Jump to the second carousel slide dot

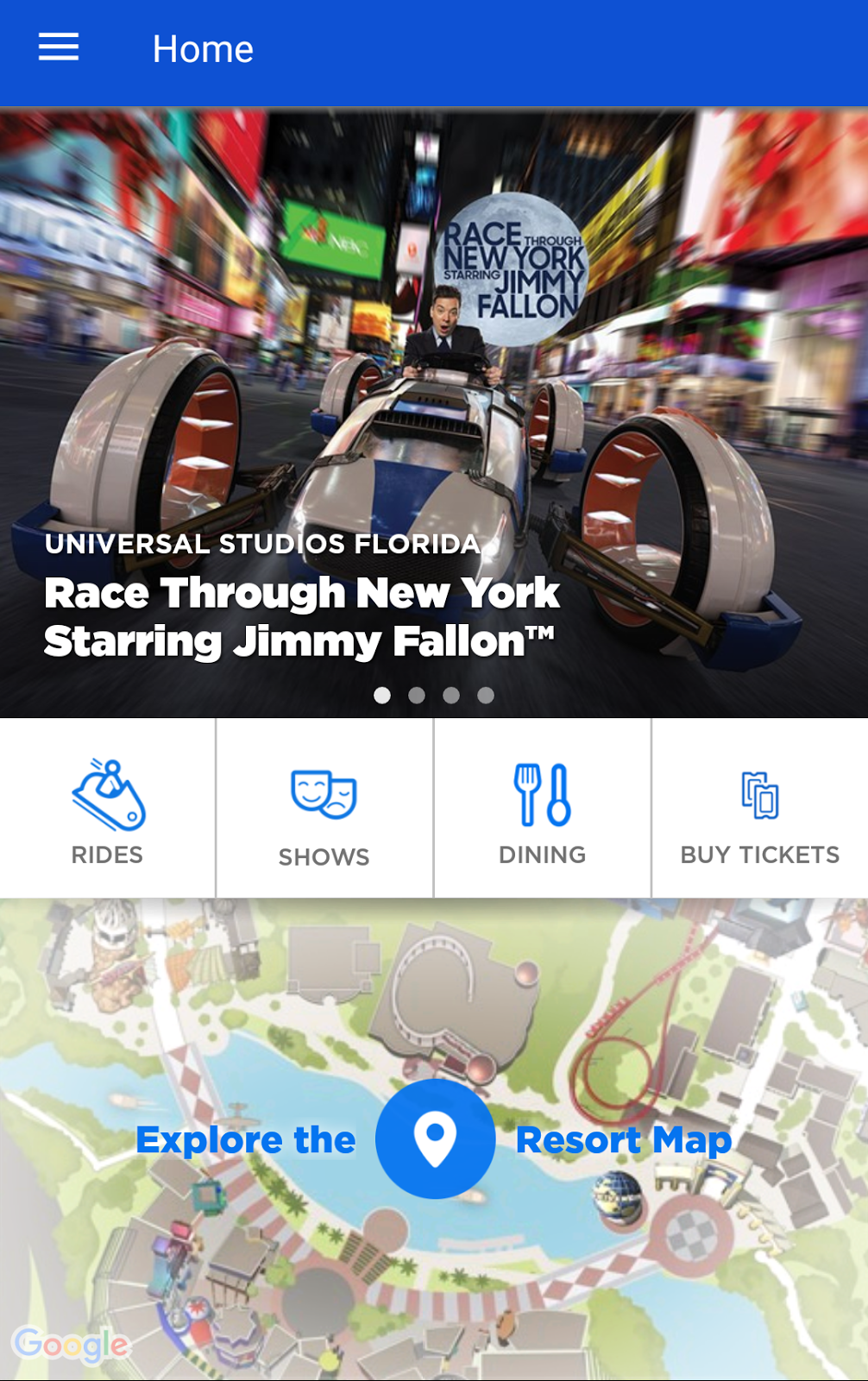417,695
